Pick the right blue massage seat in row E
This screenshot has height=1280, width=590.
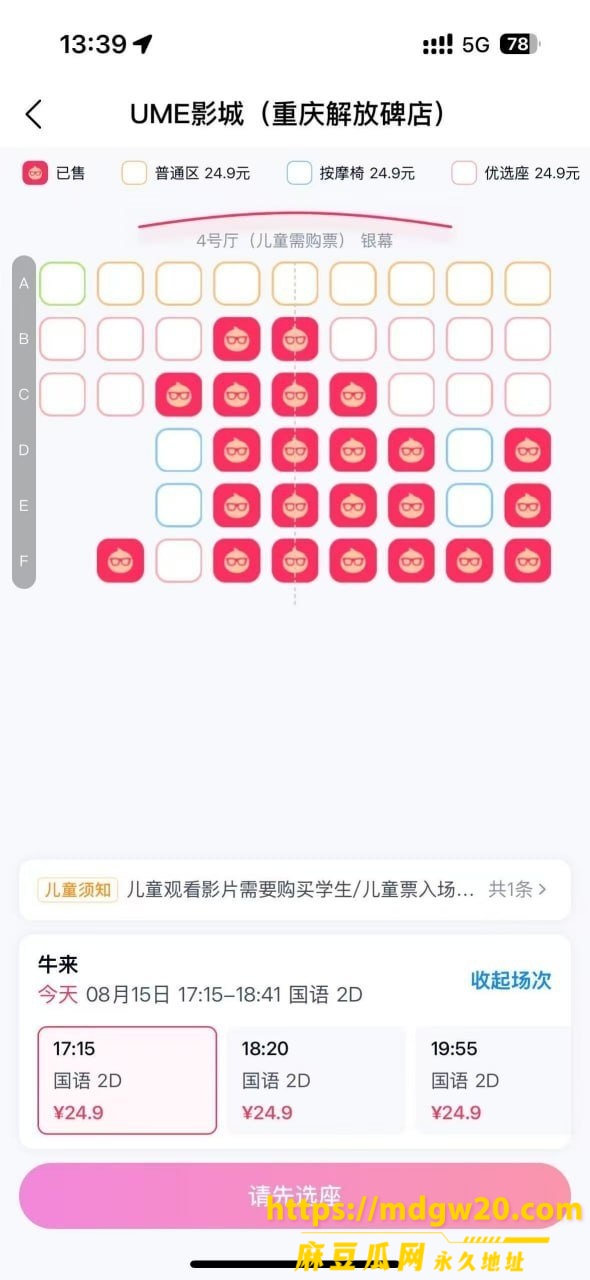(x=469, y=506)
